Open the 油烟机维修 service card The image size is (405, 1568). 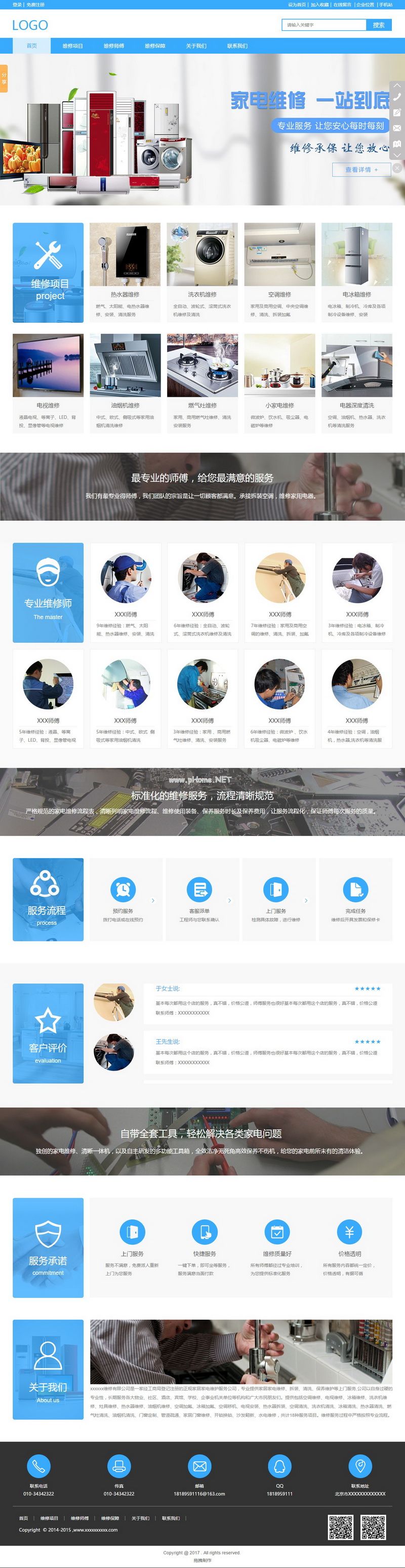click(125, 383)
